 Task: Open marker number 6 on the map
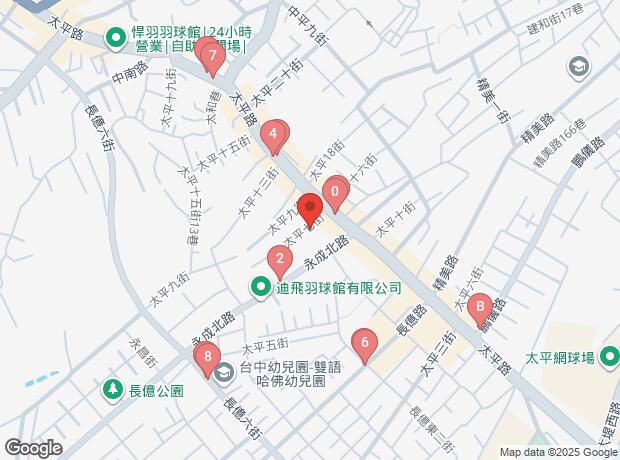[x=364, y=345]
